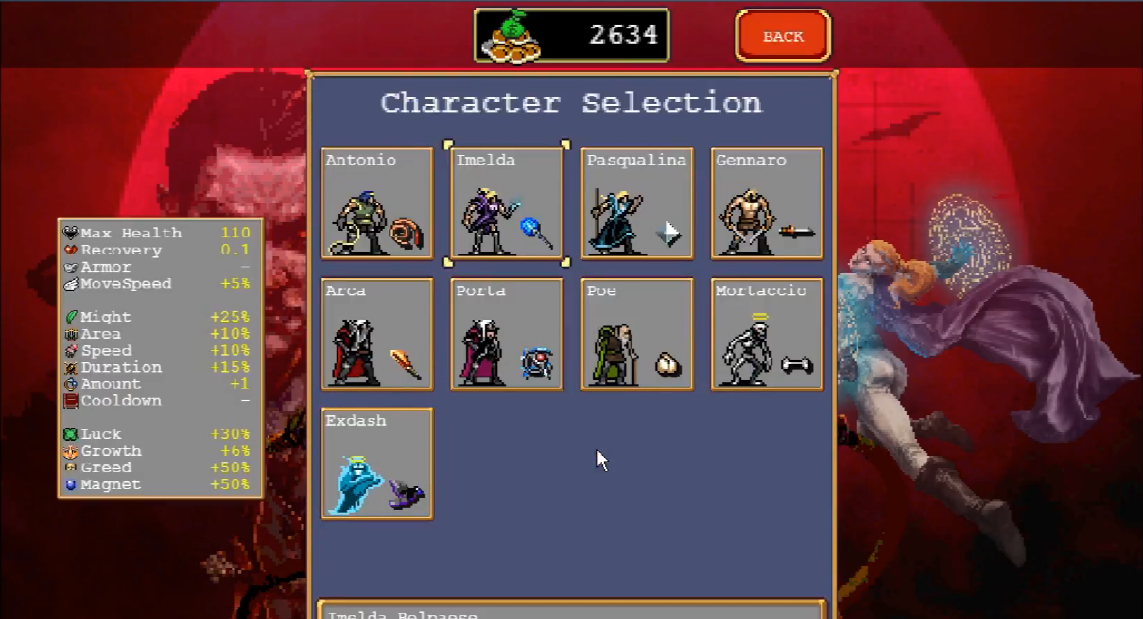The width and height of the screenshot is (1143, 619).
Task: Choose the Arca character card
Action: [377, 334]
